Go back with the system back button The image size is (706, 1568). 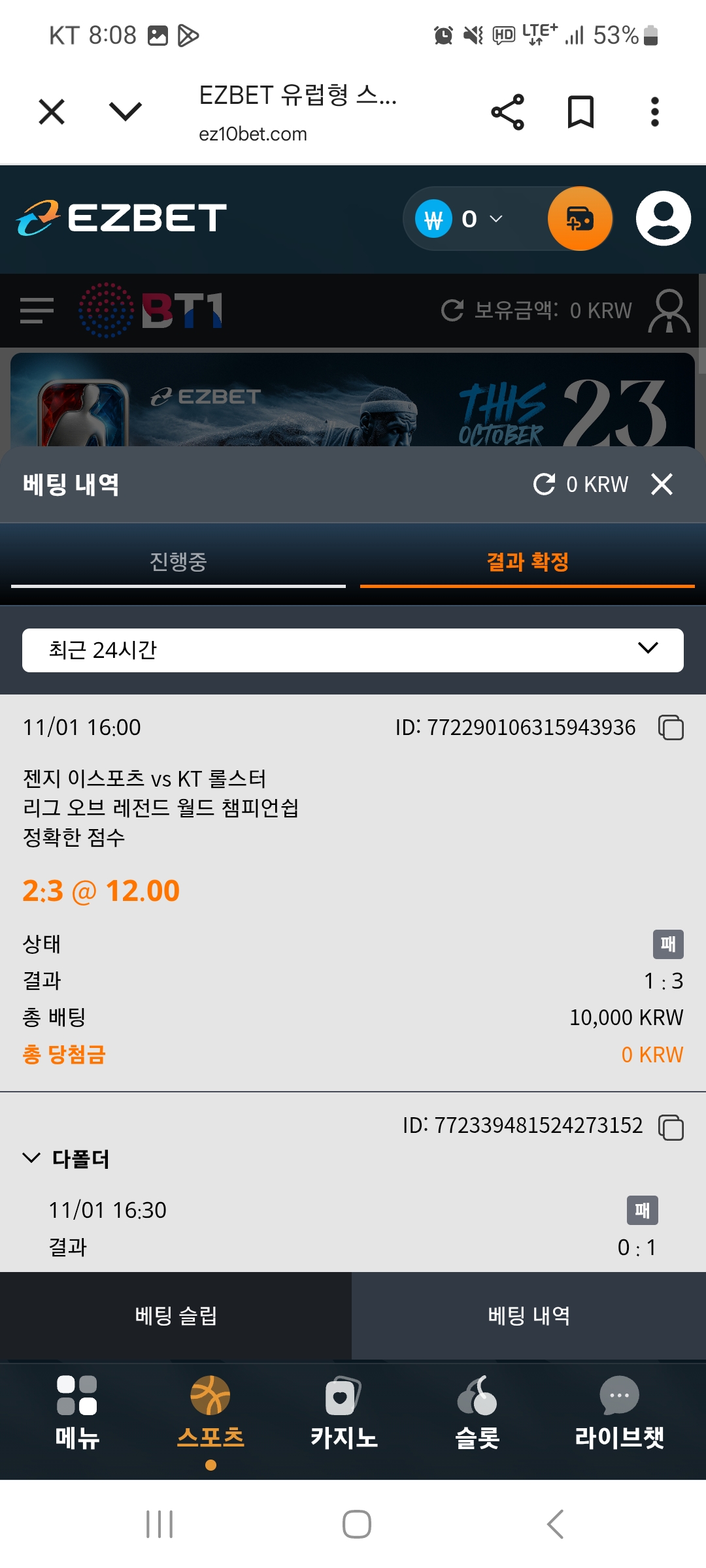click(x=555, y=1524)
